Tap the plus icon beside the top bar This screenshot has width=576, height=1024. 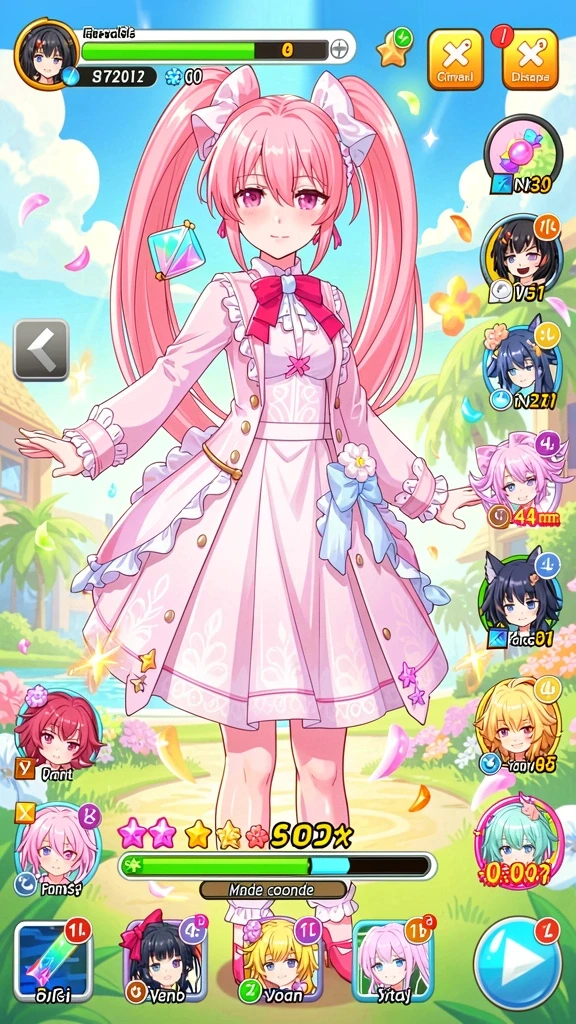337,49
